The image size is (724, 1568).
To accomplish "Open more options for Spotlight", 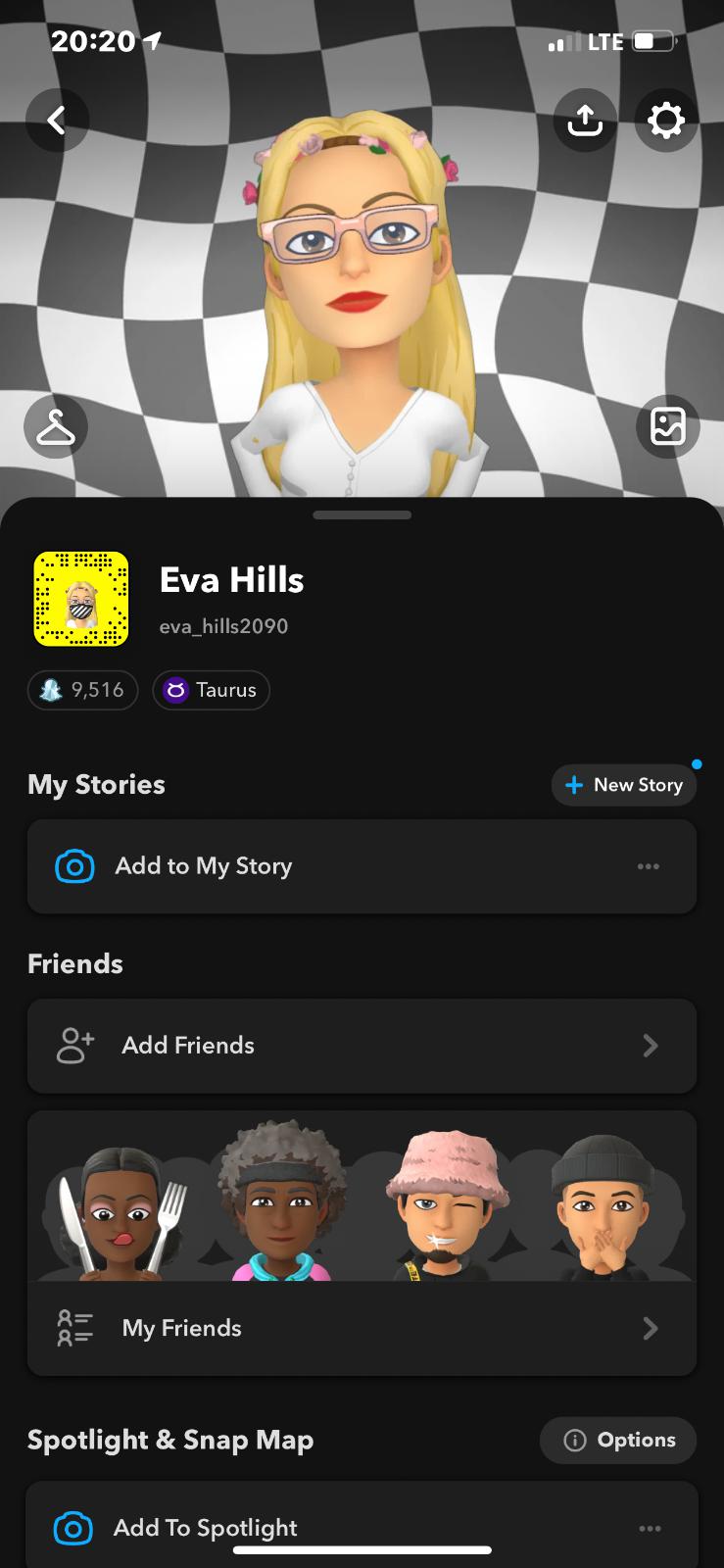I will [x=650, y=1528].
